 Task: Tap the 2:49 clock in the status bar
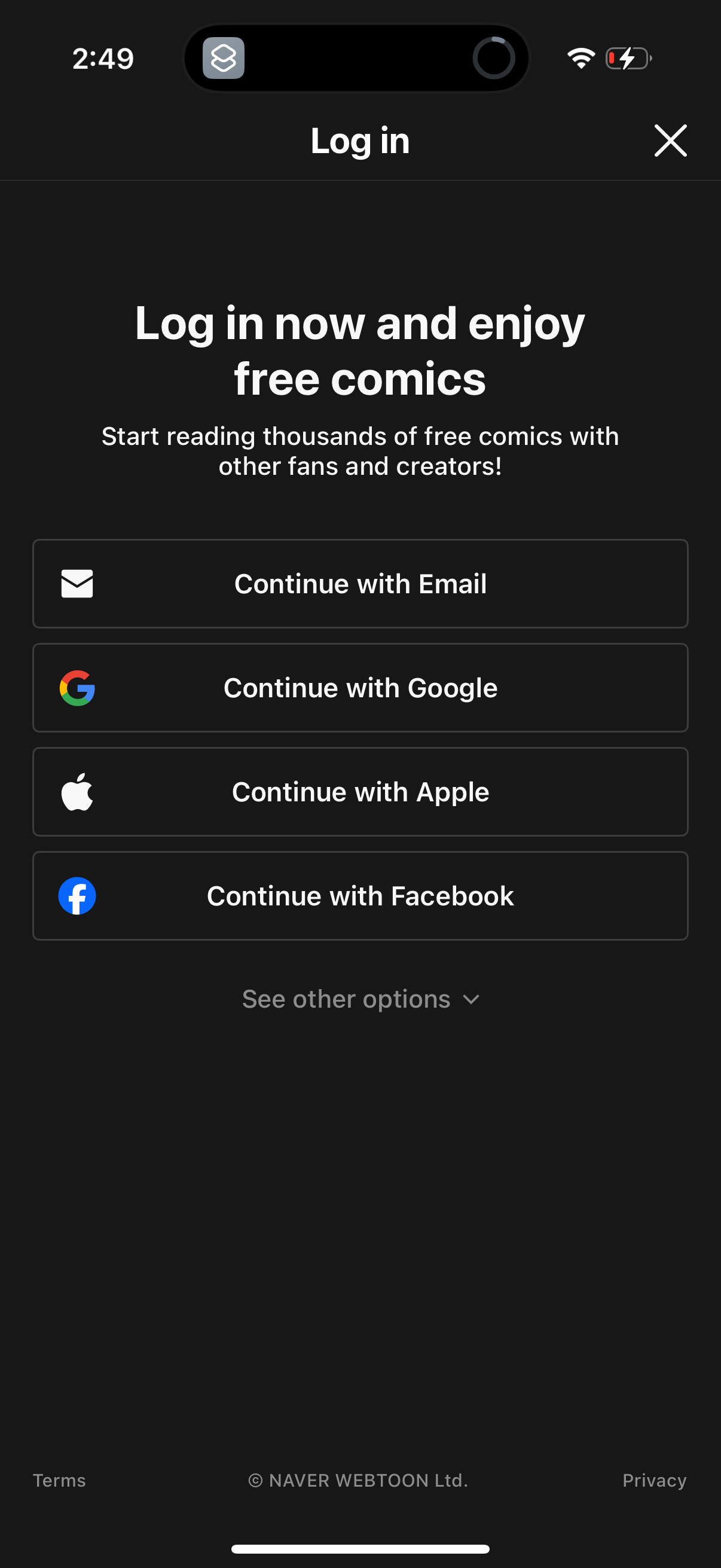coord(102,58)
